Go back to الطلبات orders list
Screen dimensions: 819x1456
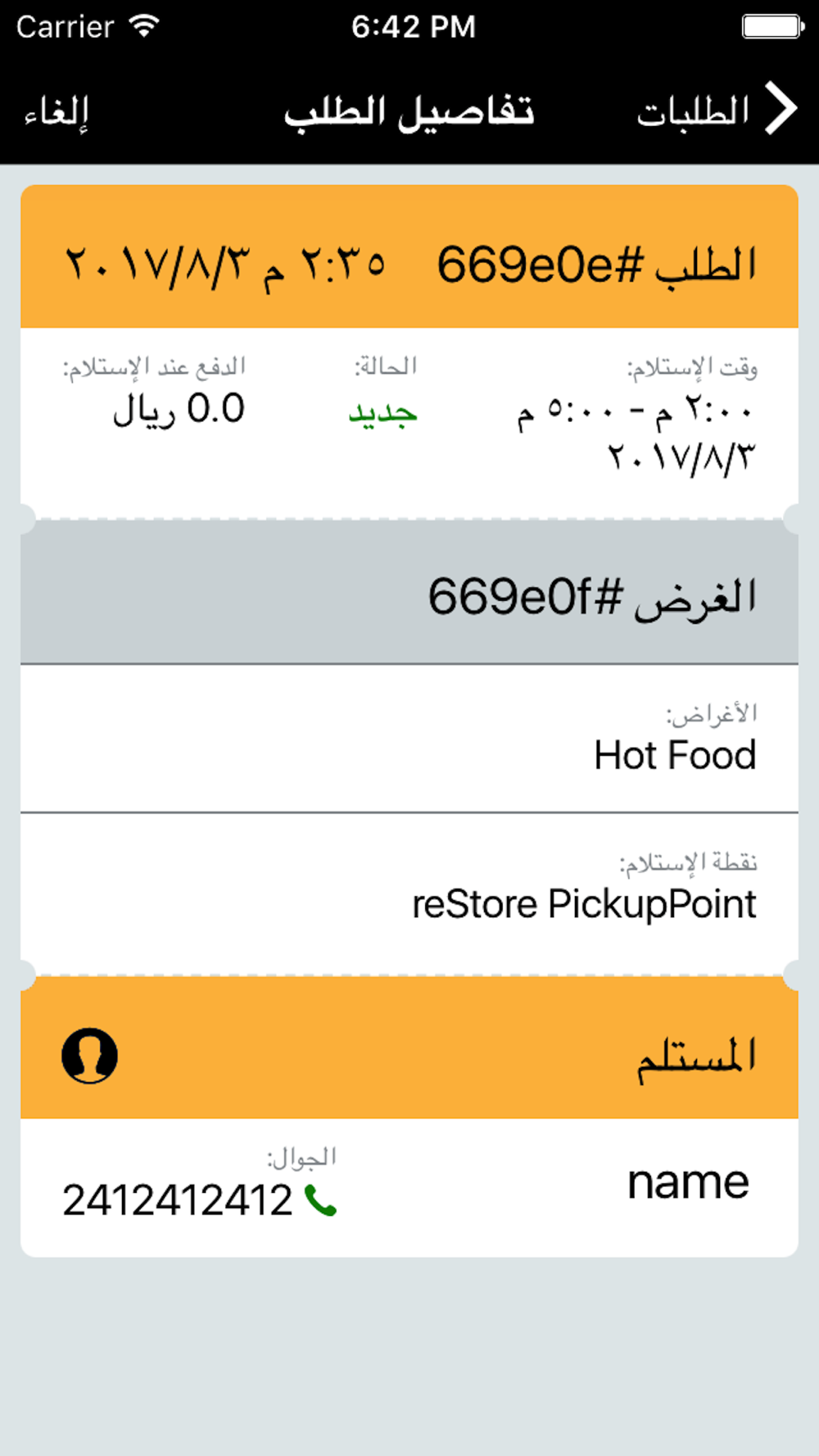click(x=717, y=110)
